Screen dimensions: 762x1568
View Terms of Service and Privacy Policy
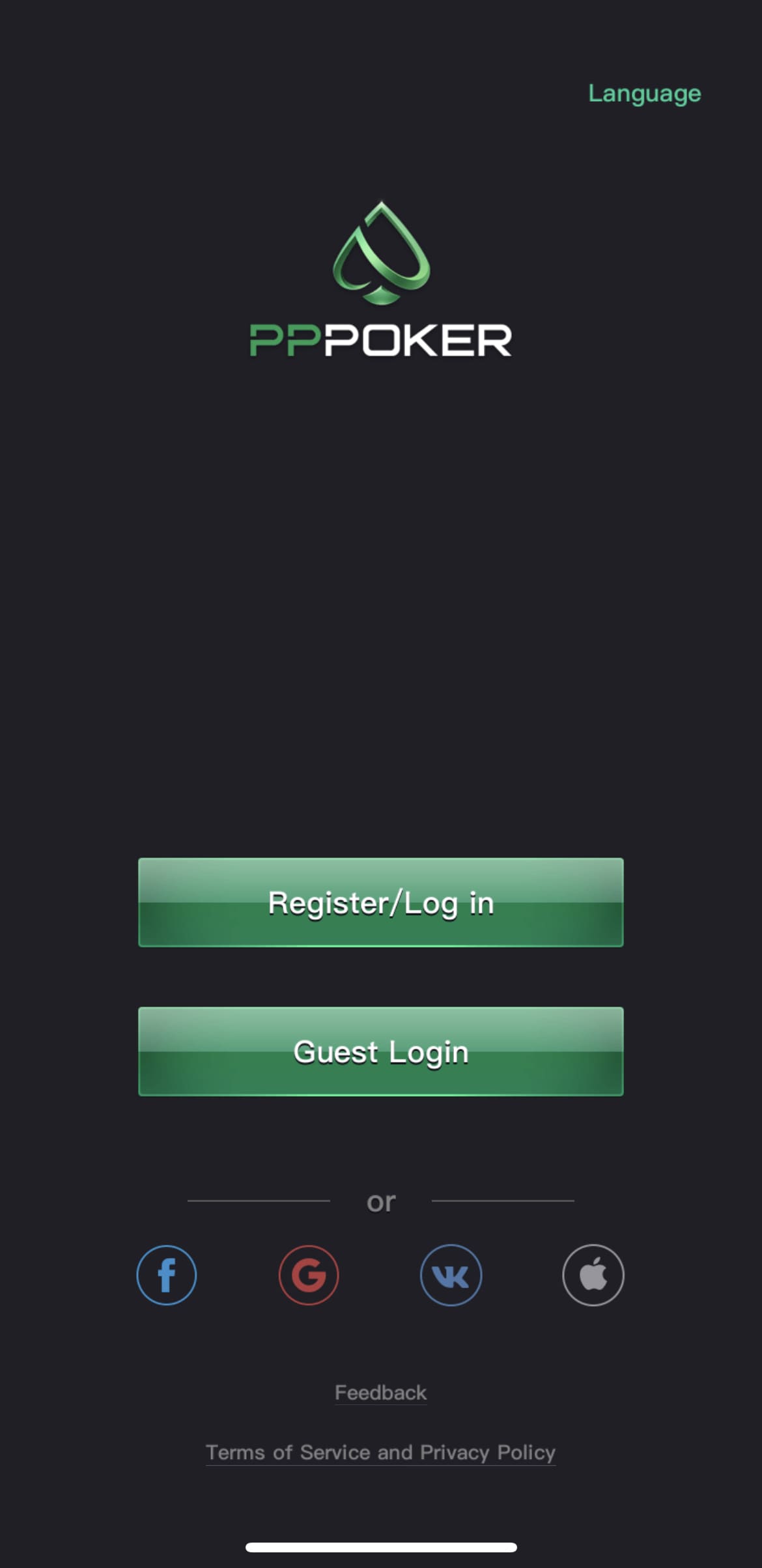click(x=381, y=1453)
